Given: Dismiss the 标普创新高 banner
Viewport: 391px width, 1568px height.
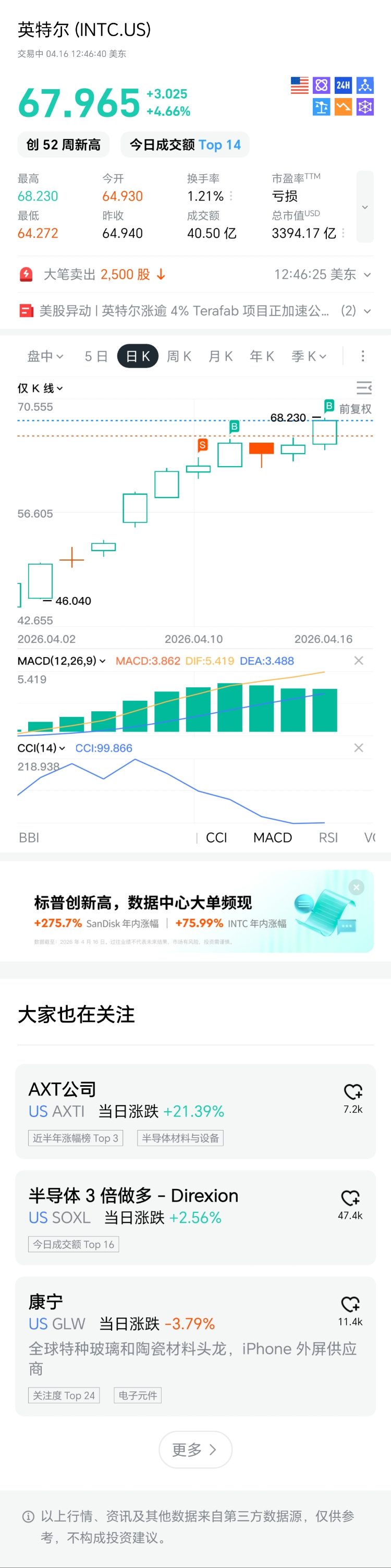Looking at the screenshot, I should tap(357, 888).
